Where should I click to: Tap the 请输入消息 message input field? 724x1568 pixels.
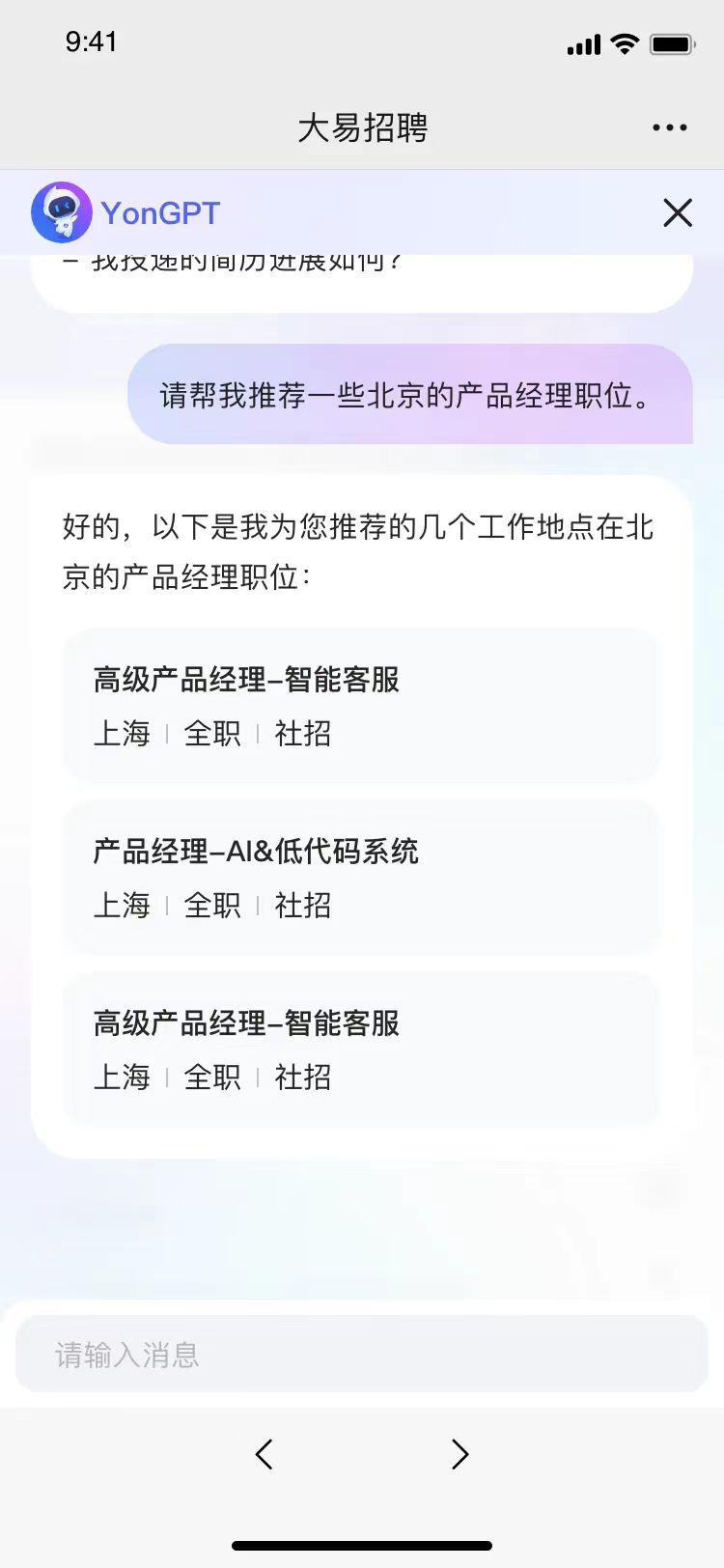tap(362, 1354)
